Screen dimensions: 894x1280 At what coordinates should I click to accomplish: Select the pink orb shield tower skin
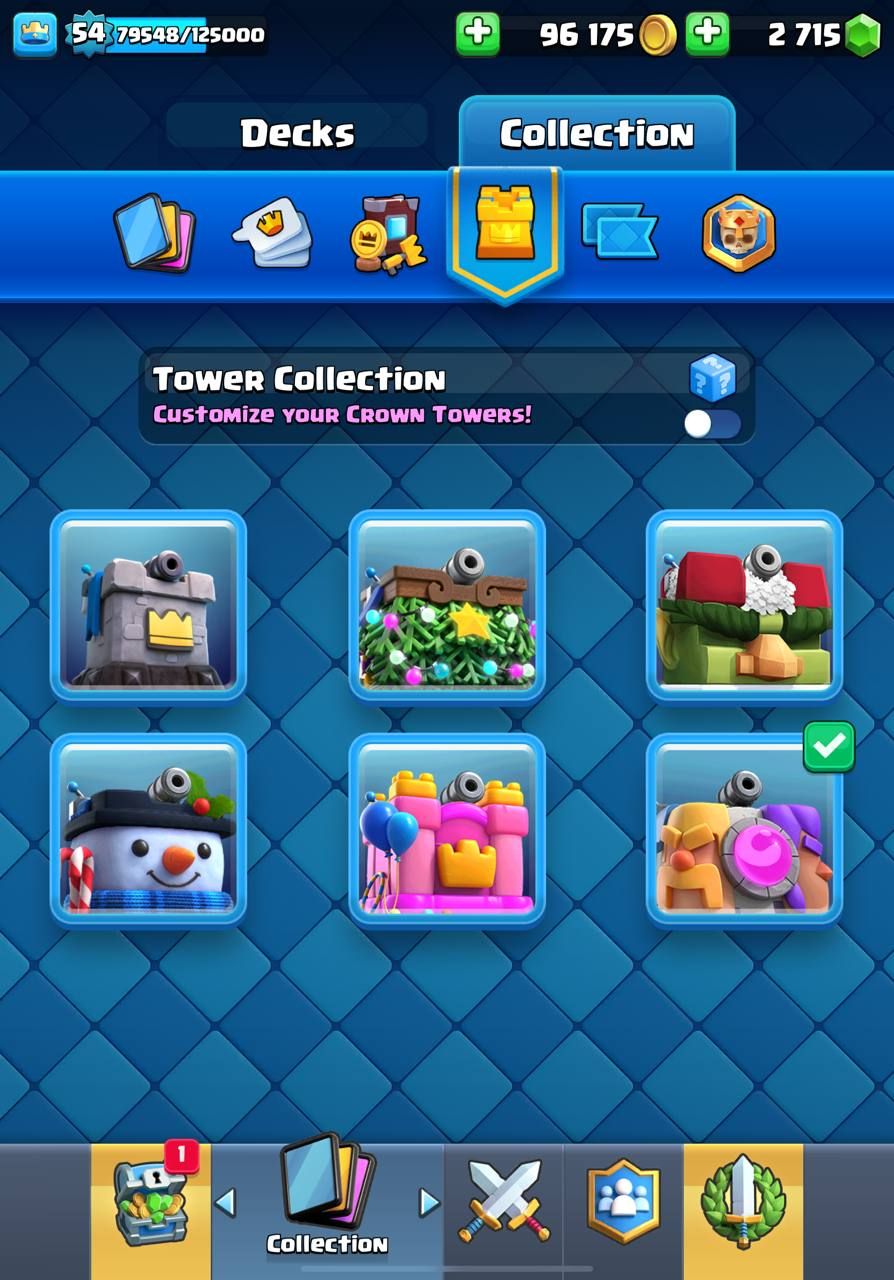[x=744, y=830]
